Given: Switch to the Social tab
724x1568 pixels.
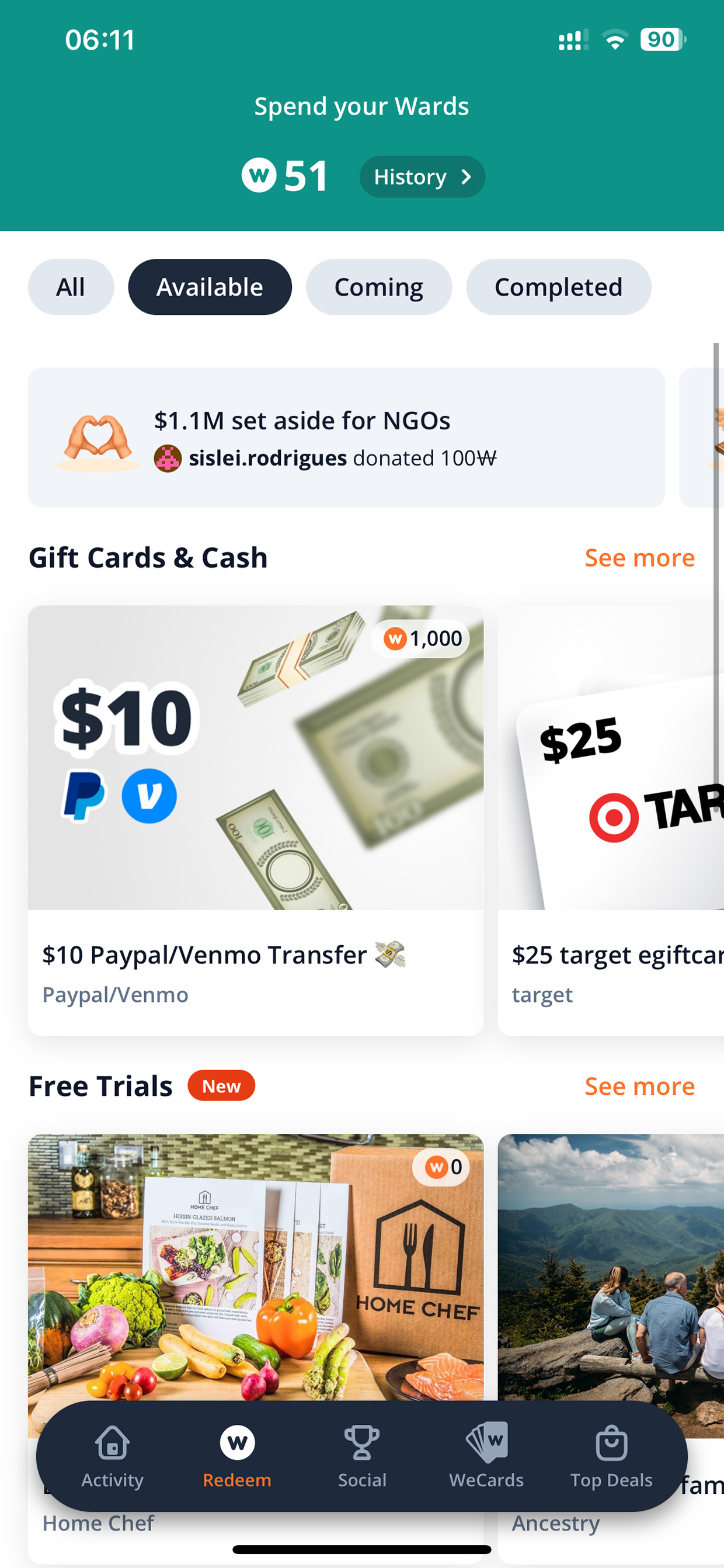Looking at the screenshot, I should (362, 1457).
